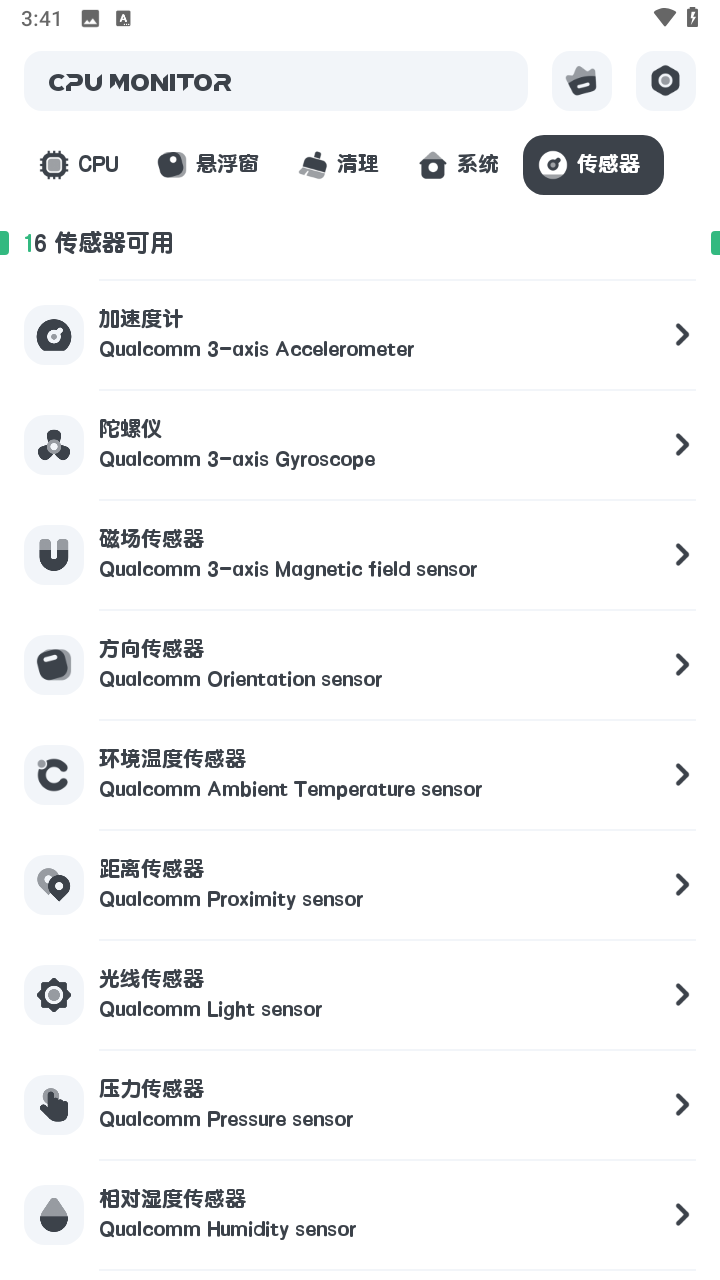
Task: Expand details for 加速度计 accelerometer
Action: (x=683, y=334)
